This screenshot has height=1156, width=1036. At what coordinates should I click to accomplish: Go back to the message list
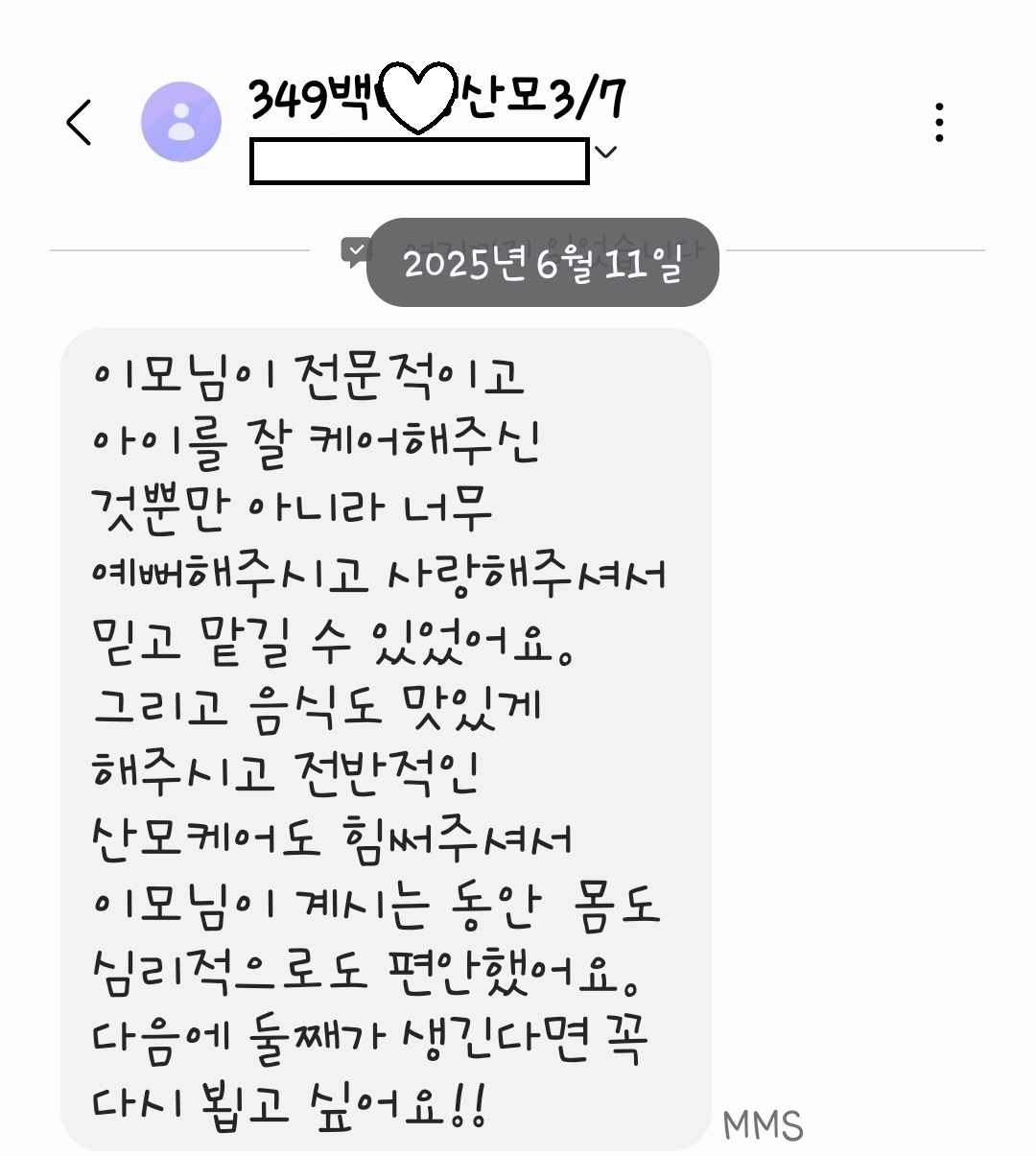tap(80, 122)
